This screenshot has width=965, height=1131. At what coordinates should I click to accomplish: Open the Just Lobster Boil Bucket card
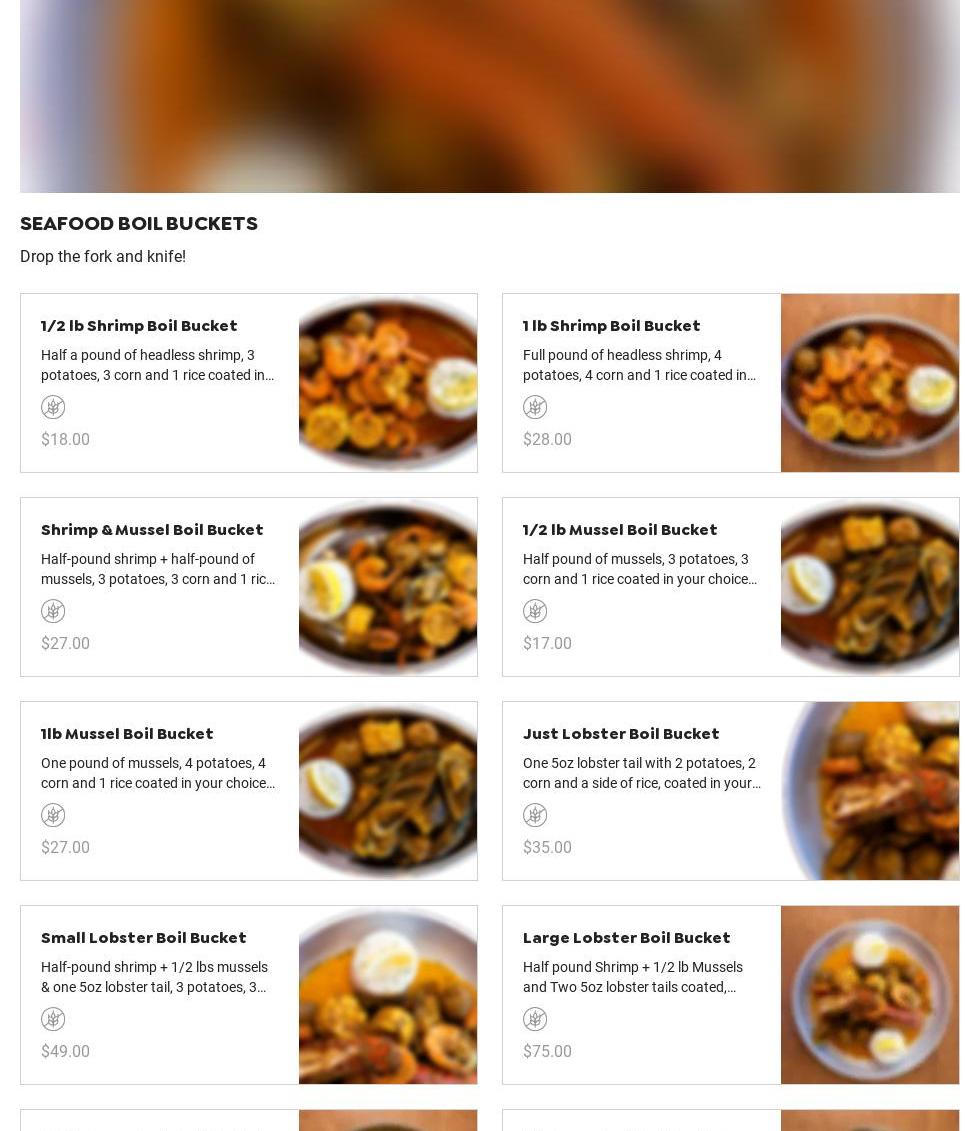coord(620,734)
